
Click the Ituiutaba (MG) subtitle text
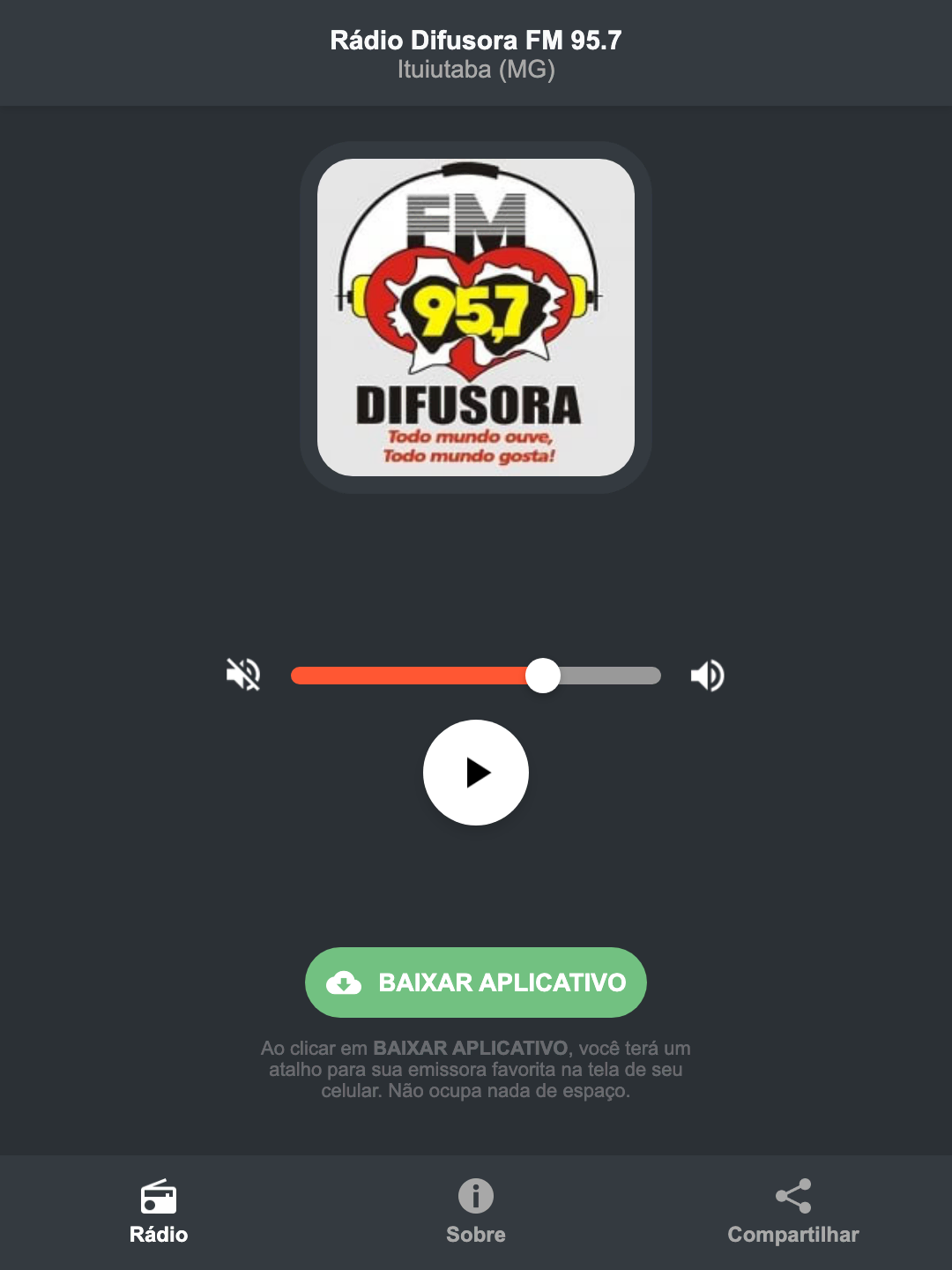point(475,71)
